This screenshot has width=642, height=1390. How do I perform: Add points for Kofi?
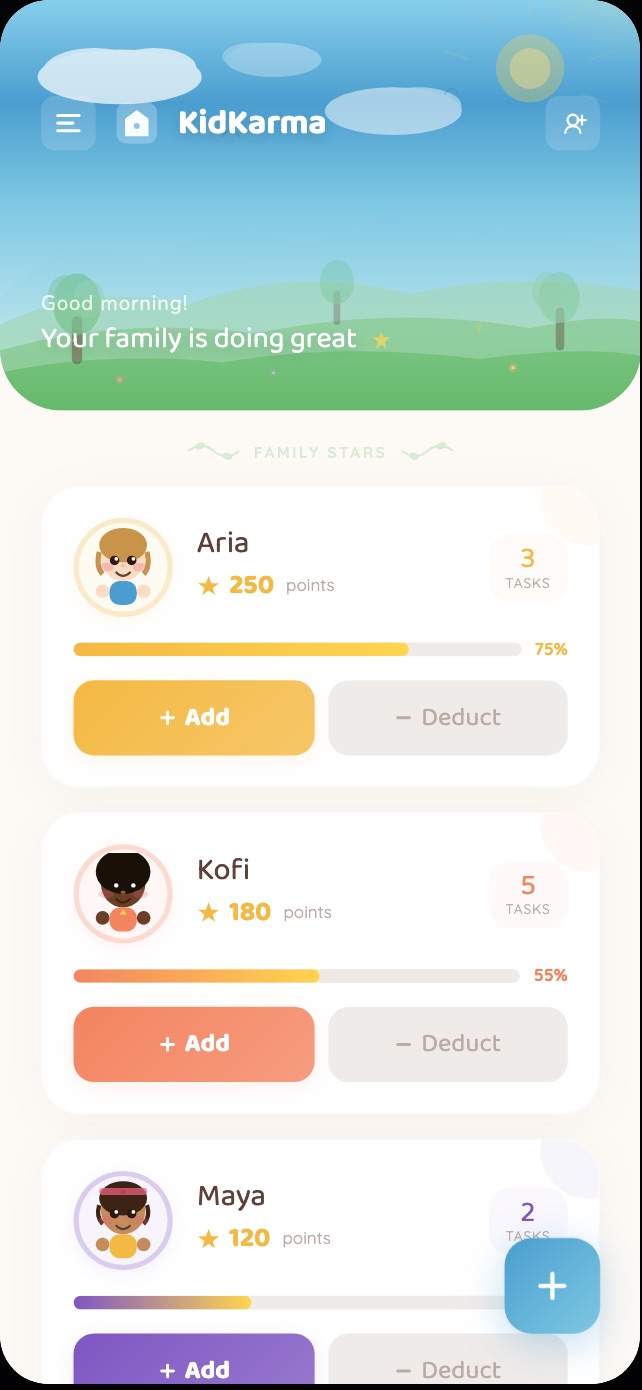(x=194, y=1043)
